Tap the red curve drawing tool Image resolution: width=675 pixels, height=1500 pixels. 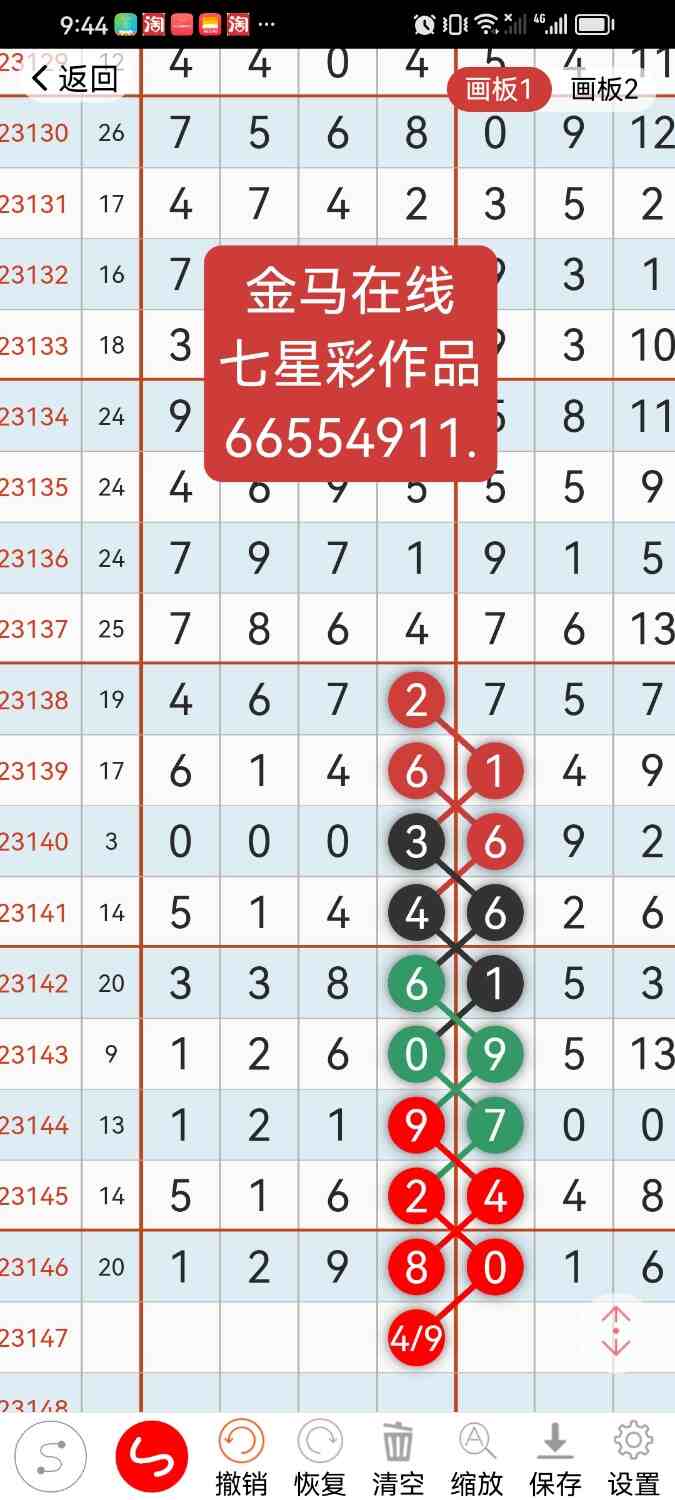point(152,1457)
